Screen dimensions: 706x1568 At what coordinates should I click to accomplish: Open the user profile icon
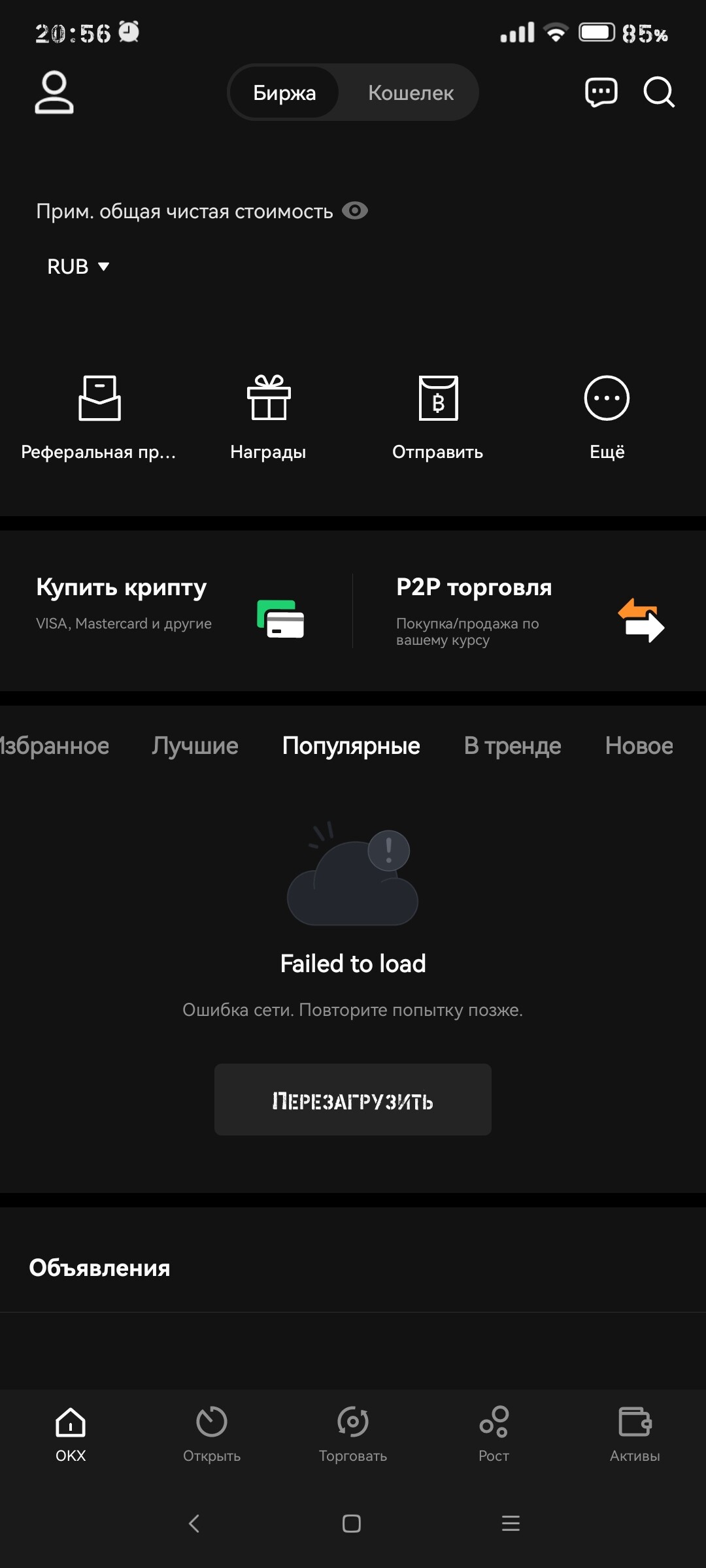(x=54, y=92)
